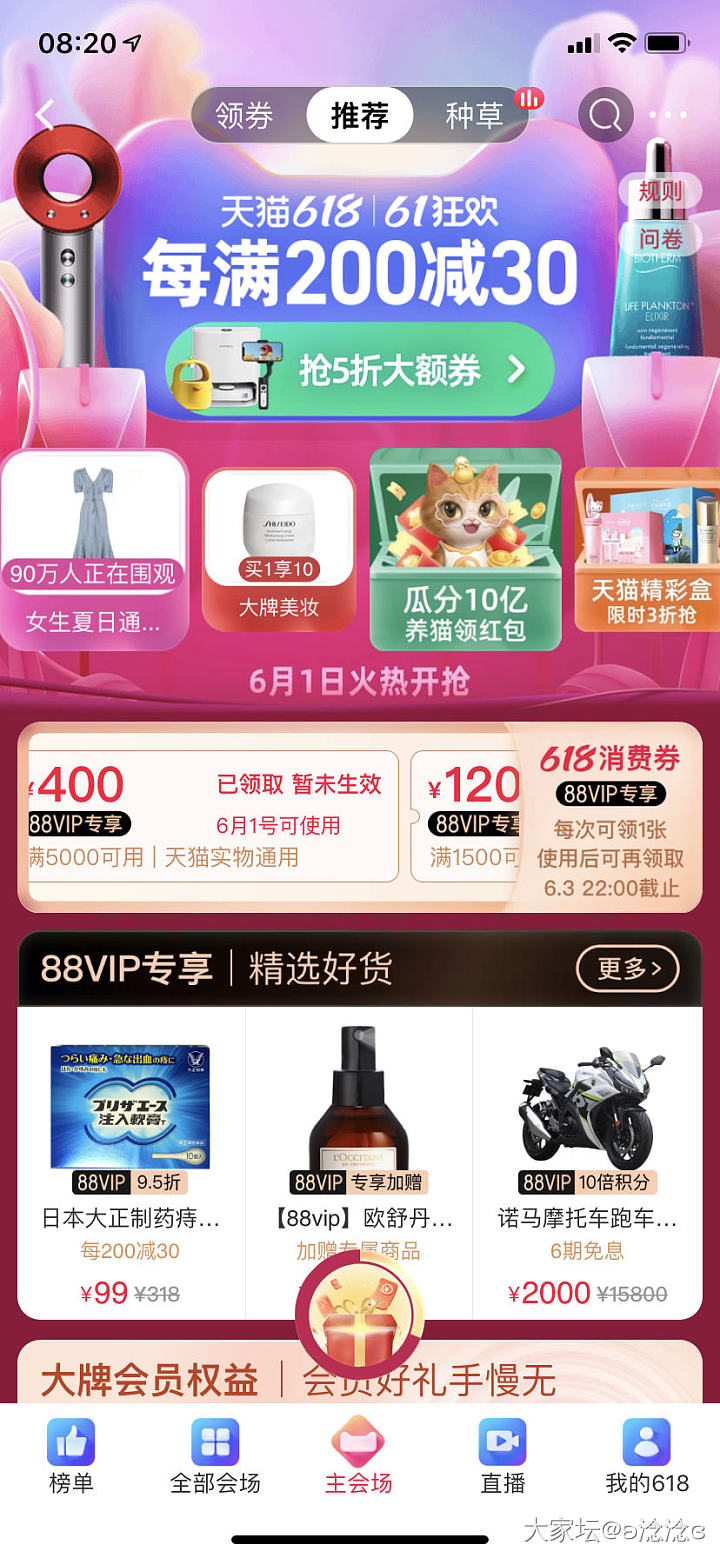Select the 推荐 tab
Viewport: 720px width, 1558px height.
pos(360,115)
